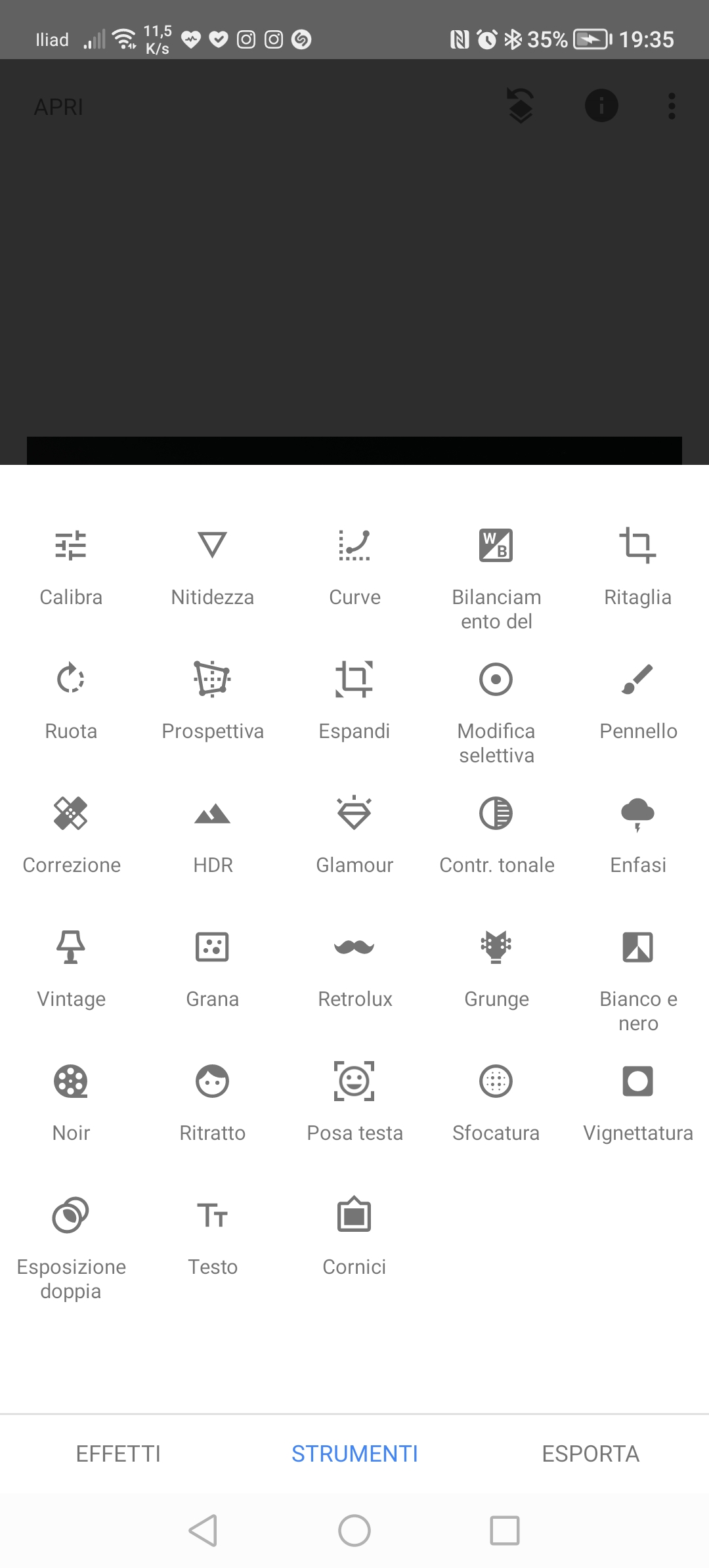Open the Curve tool
Viewport: 709px width, 1568px height.
354,565
